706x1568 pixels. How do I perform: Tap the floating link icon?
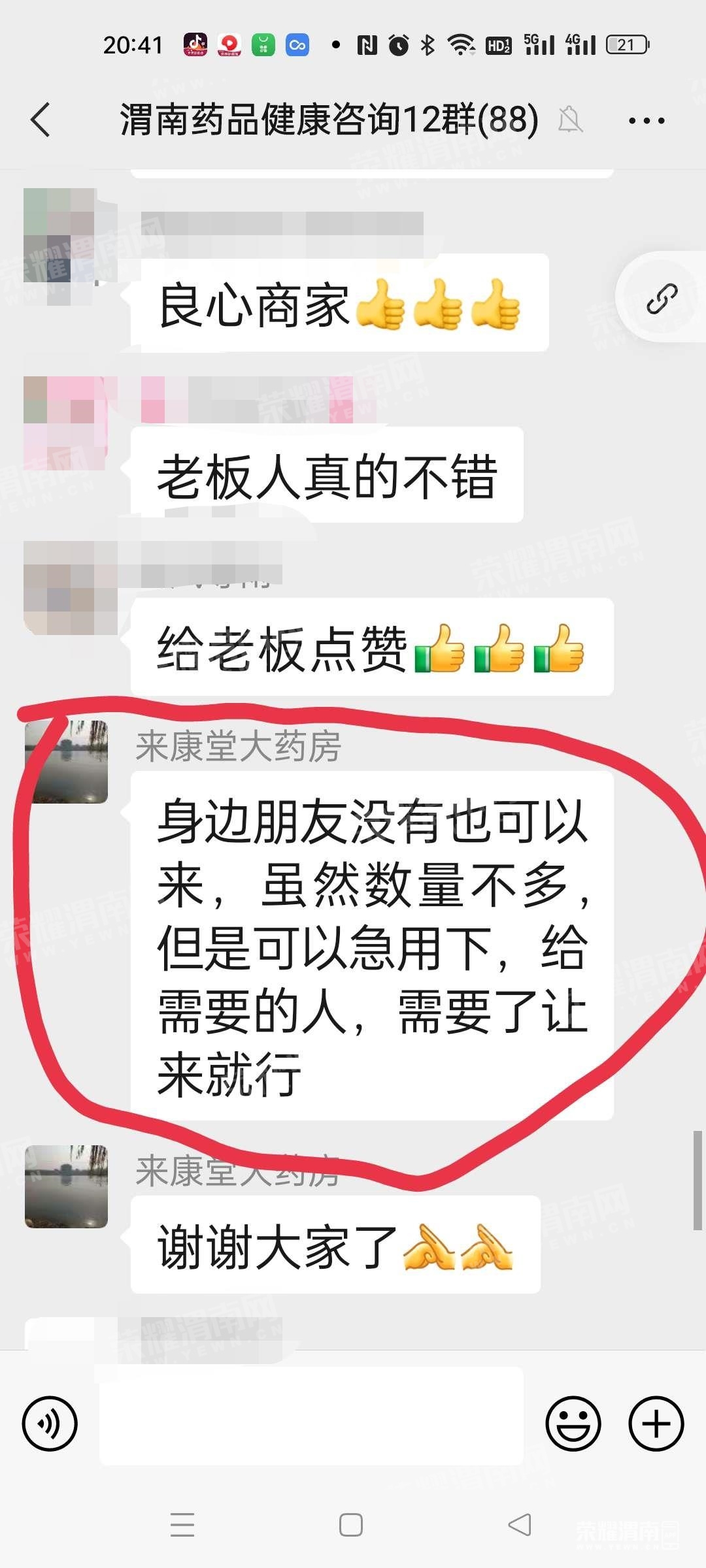point(662,299)
